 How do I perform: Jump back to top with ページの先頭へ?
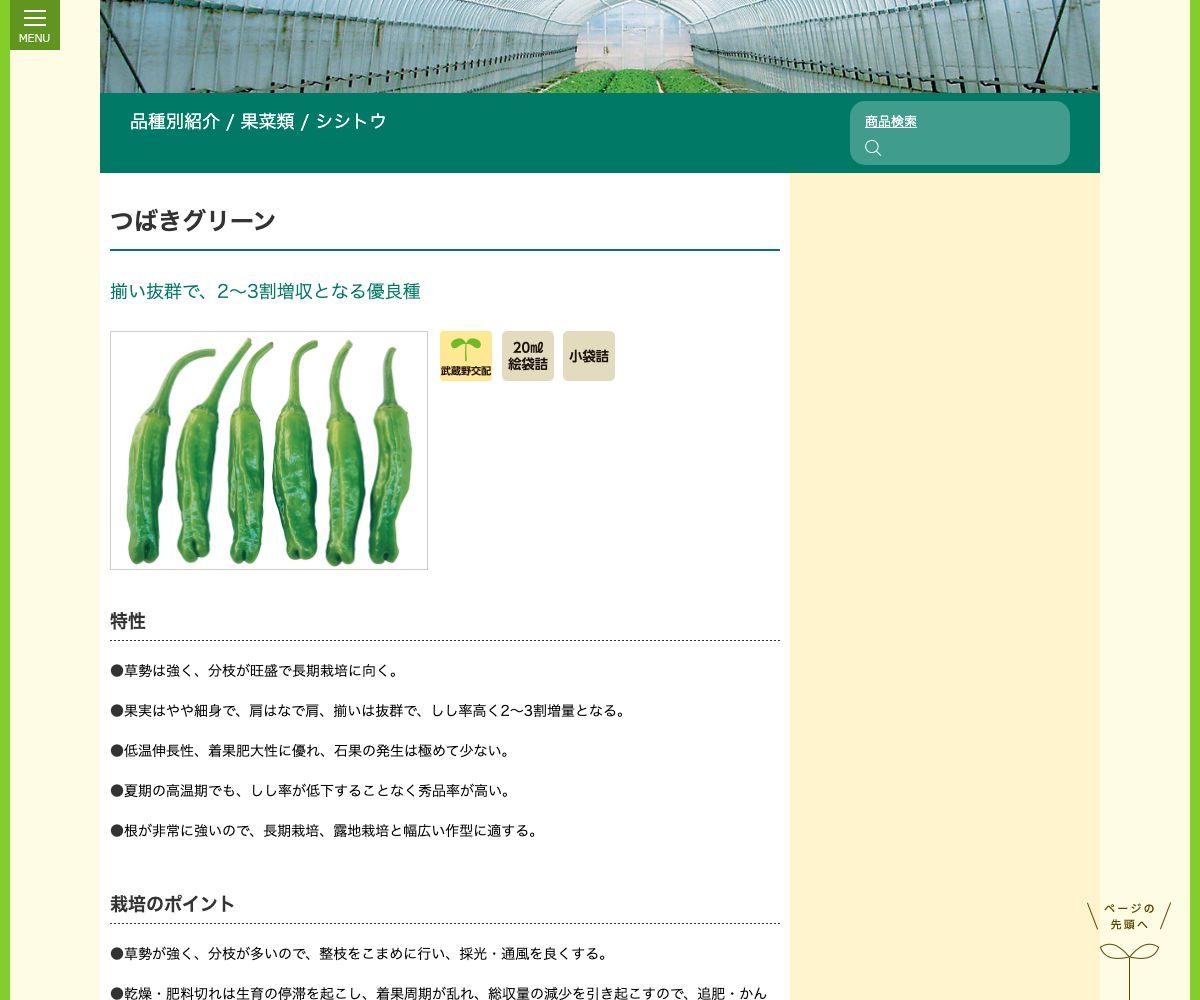click(1129, 945)
